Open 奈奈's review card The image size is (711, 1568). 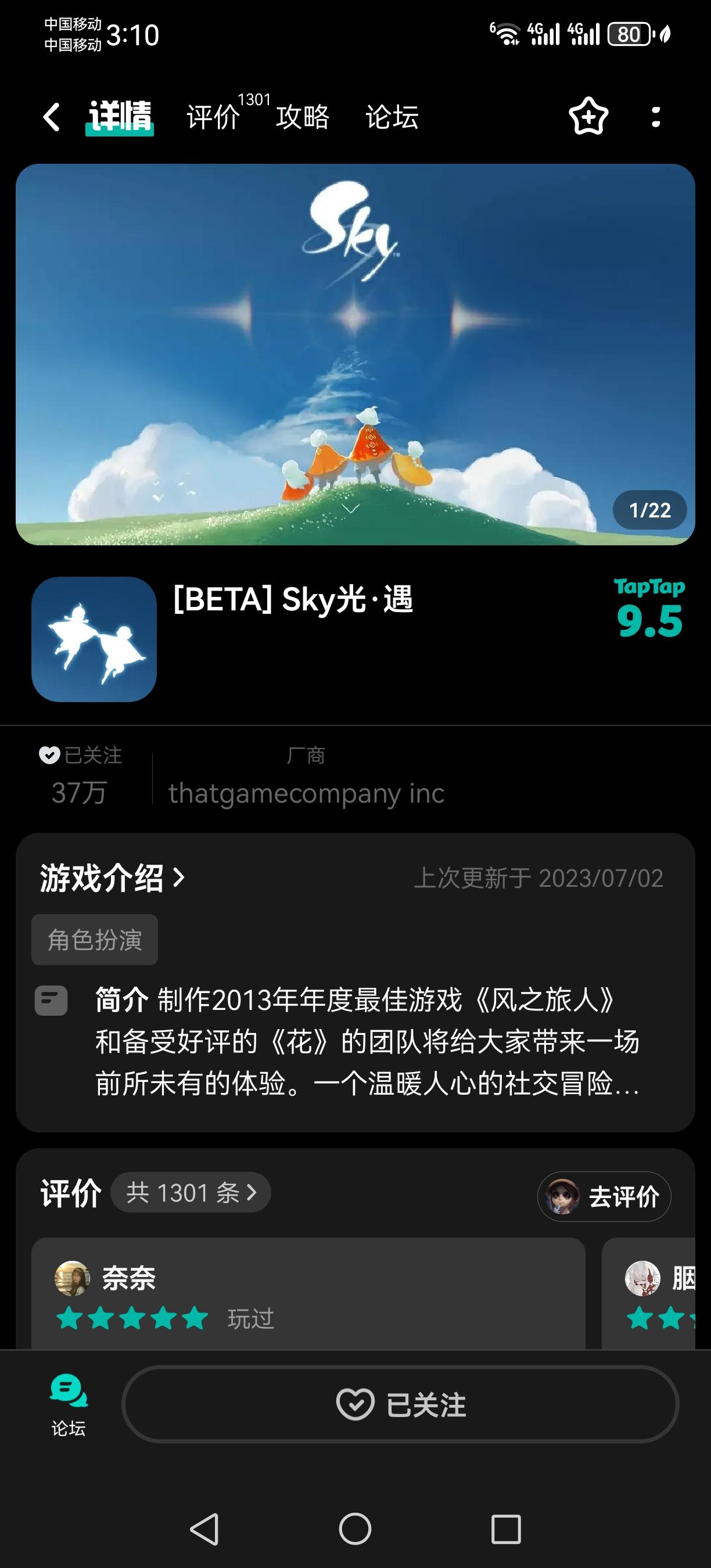pyautogui.click(x=308, y=1294)
